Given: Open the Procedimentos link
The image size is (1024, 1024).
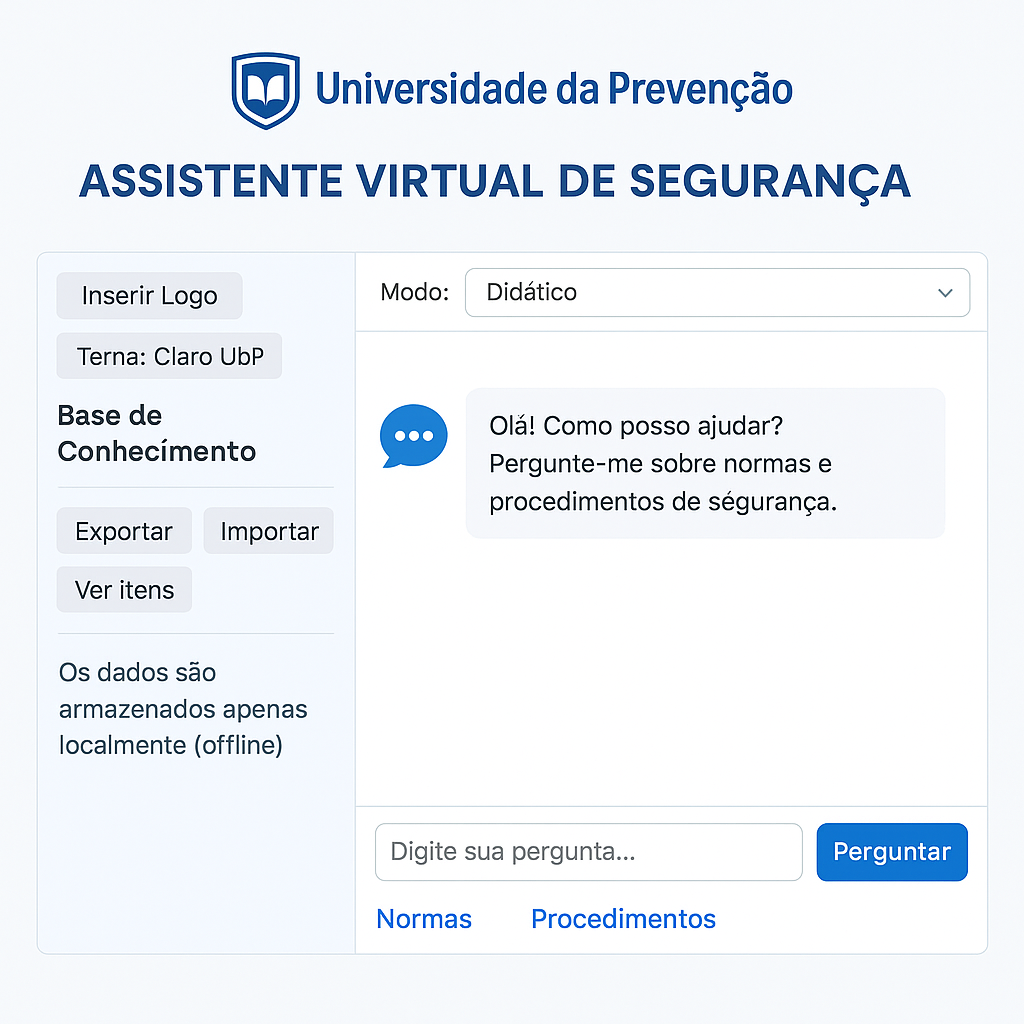Looking at the screenshot, I should coord(623,919).
